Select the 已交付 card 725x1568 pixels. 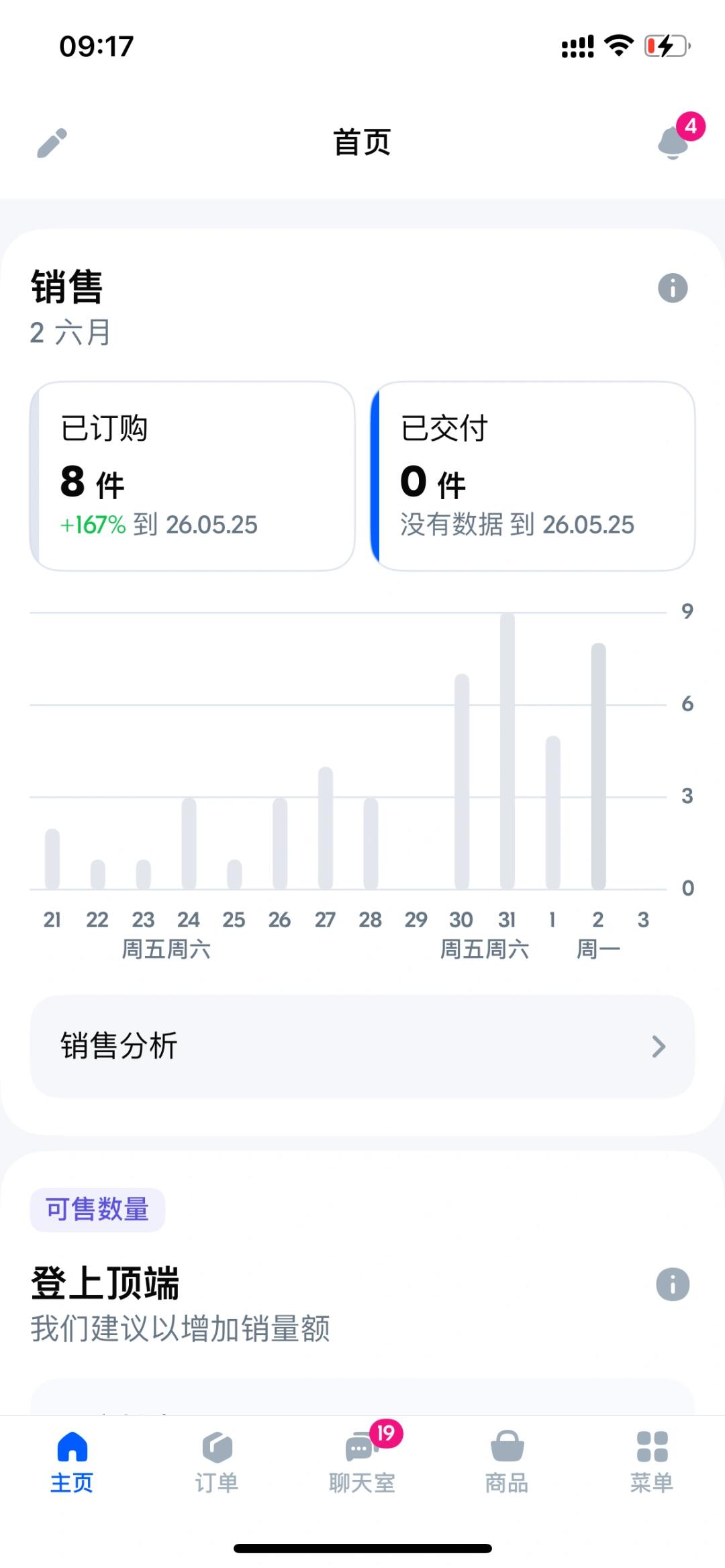(x=533, y=476)
